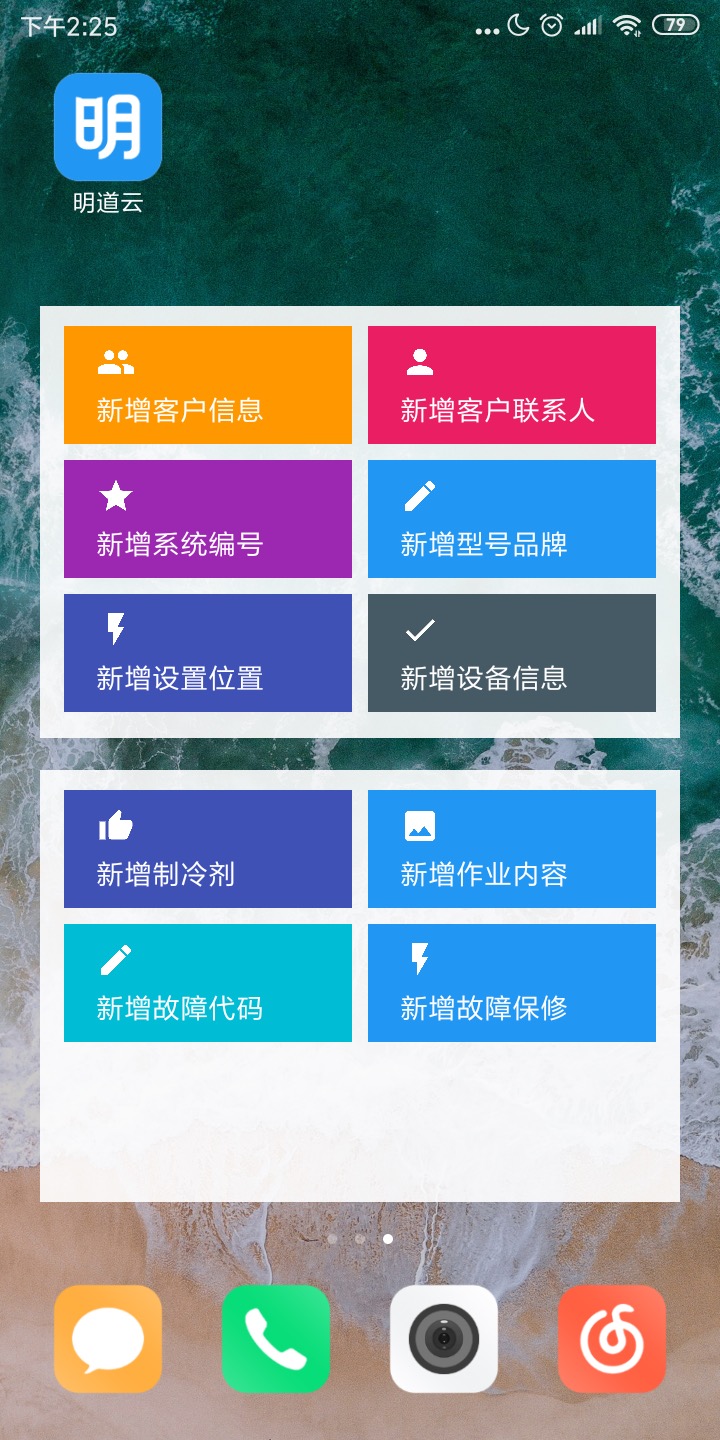
Task: Tap the 新增客户联系人 widget button
Action: pyautogui.click(x=512, y=385)
